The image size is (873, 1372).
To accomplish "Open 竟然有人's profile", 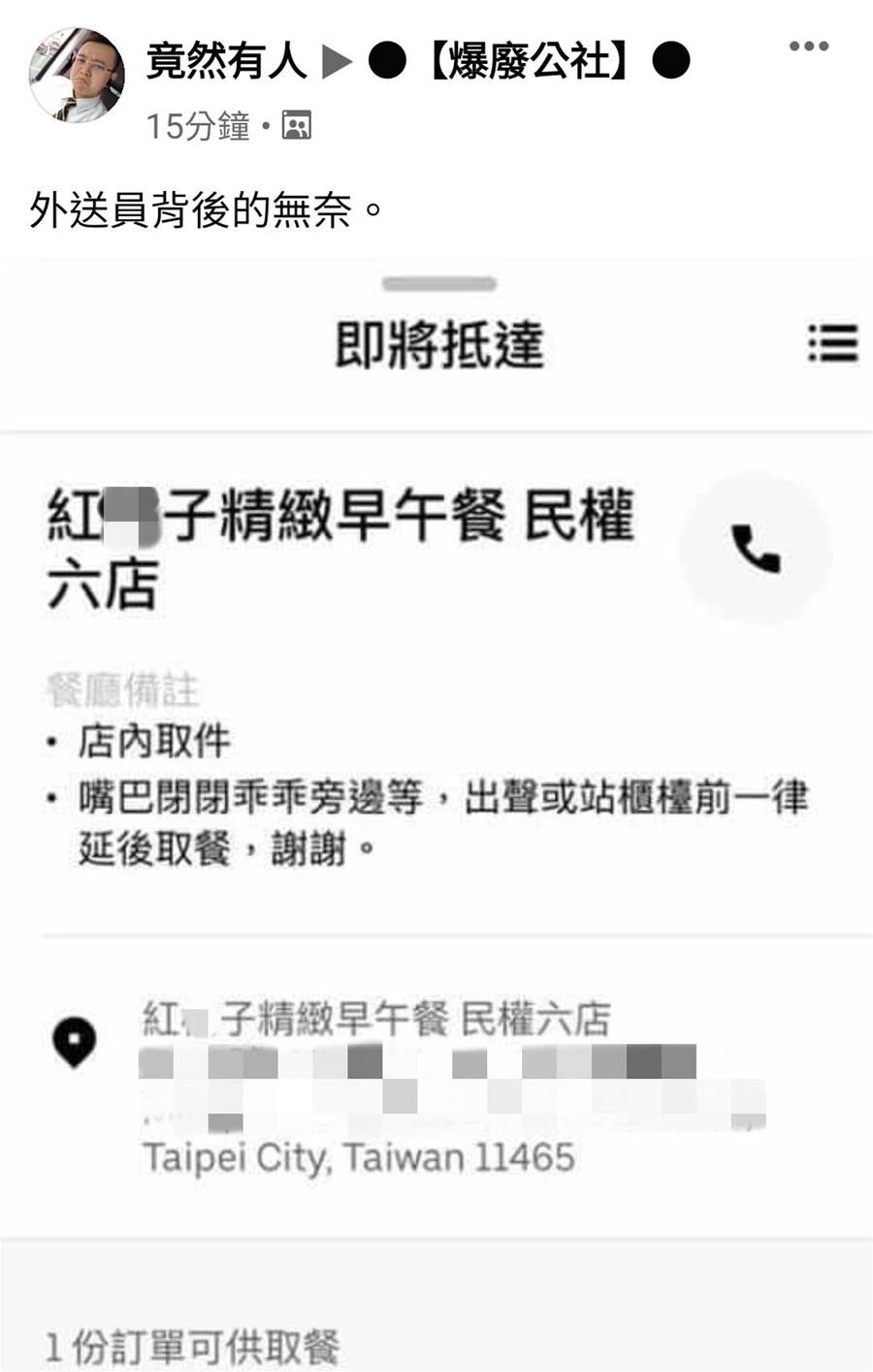I will (225, 62).
